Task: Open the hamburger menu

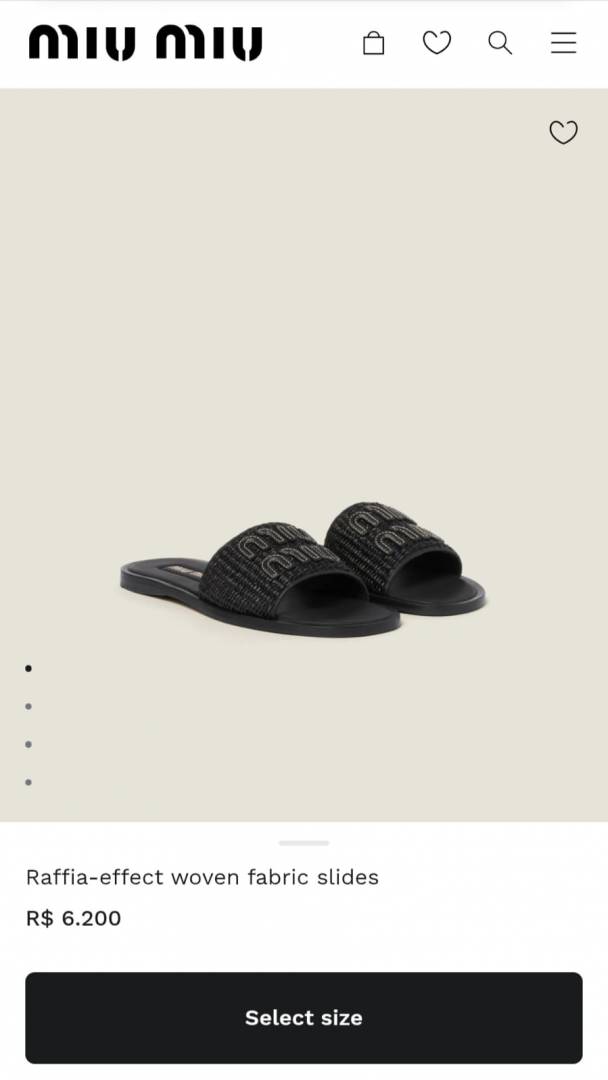Action: (x=563, y=43)
